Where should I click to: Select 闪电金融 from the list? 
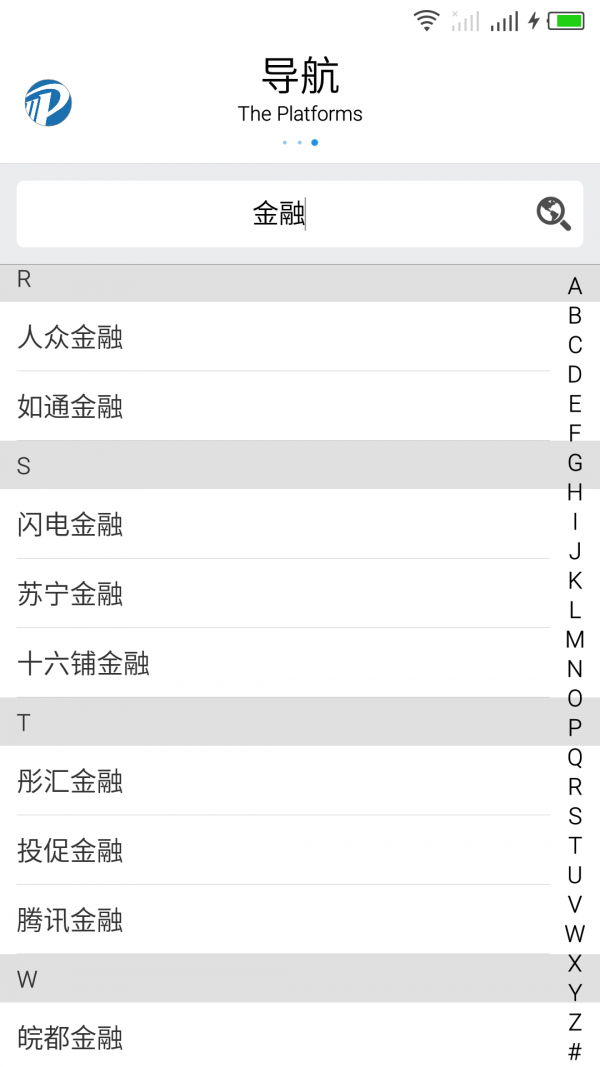(283, 524)
